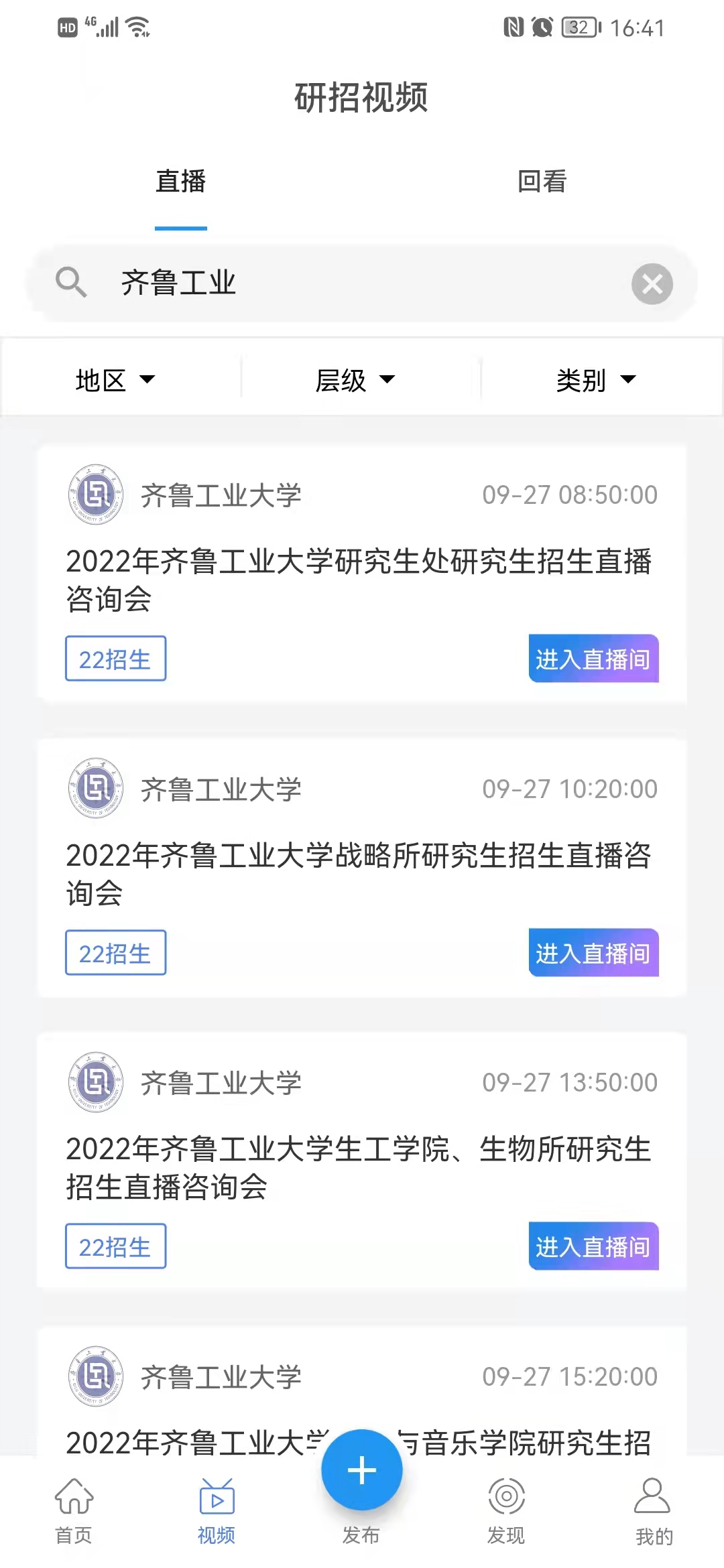Switch to the 回看 tab
724x1568 pixels.
(x=542, y=182)
